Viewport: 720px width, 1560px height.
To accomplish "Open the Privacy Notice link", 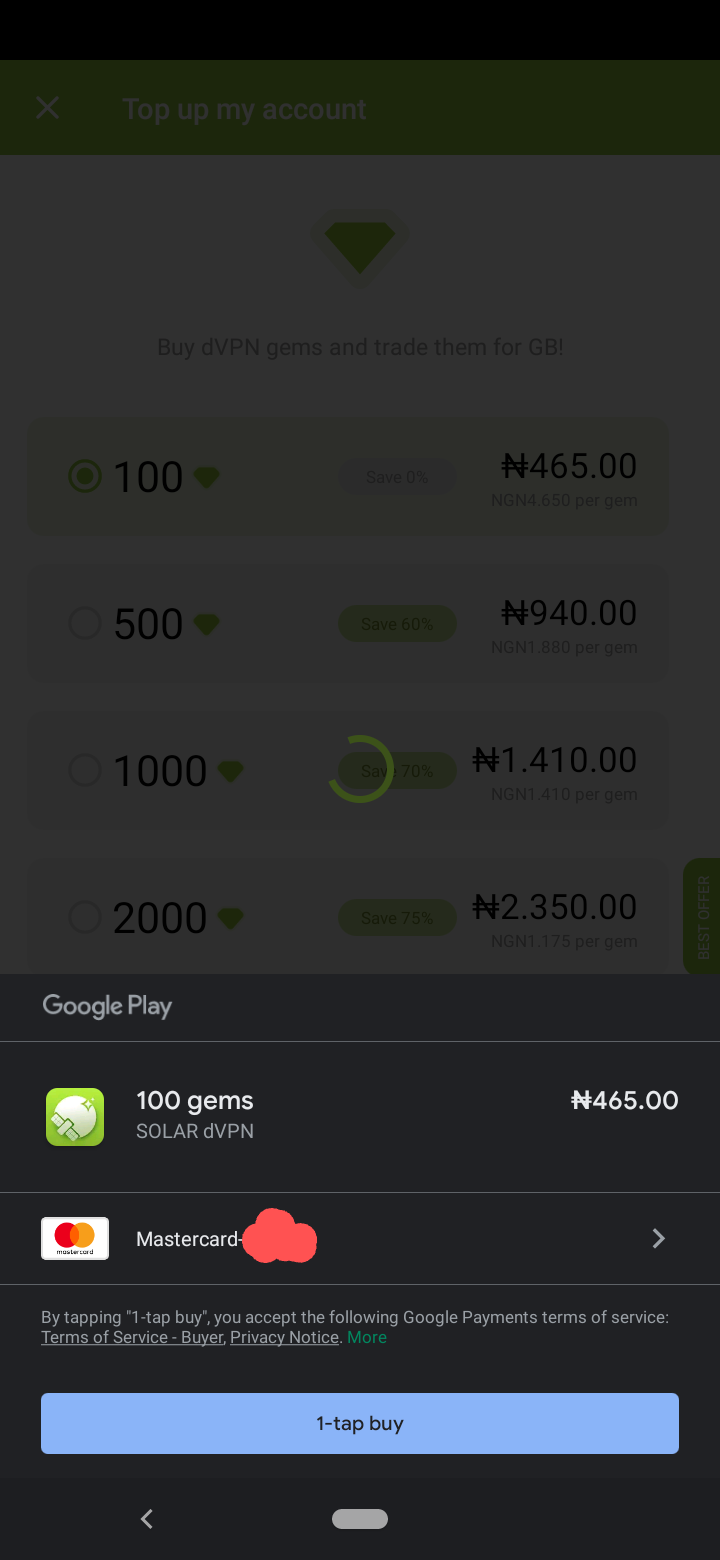I will pyautogui.click(x=284, y=1338).
